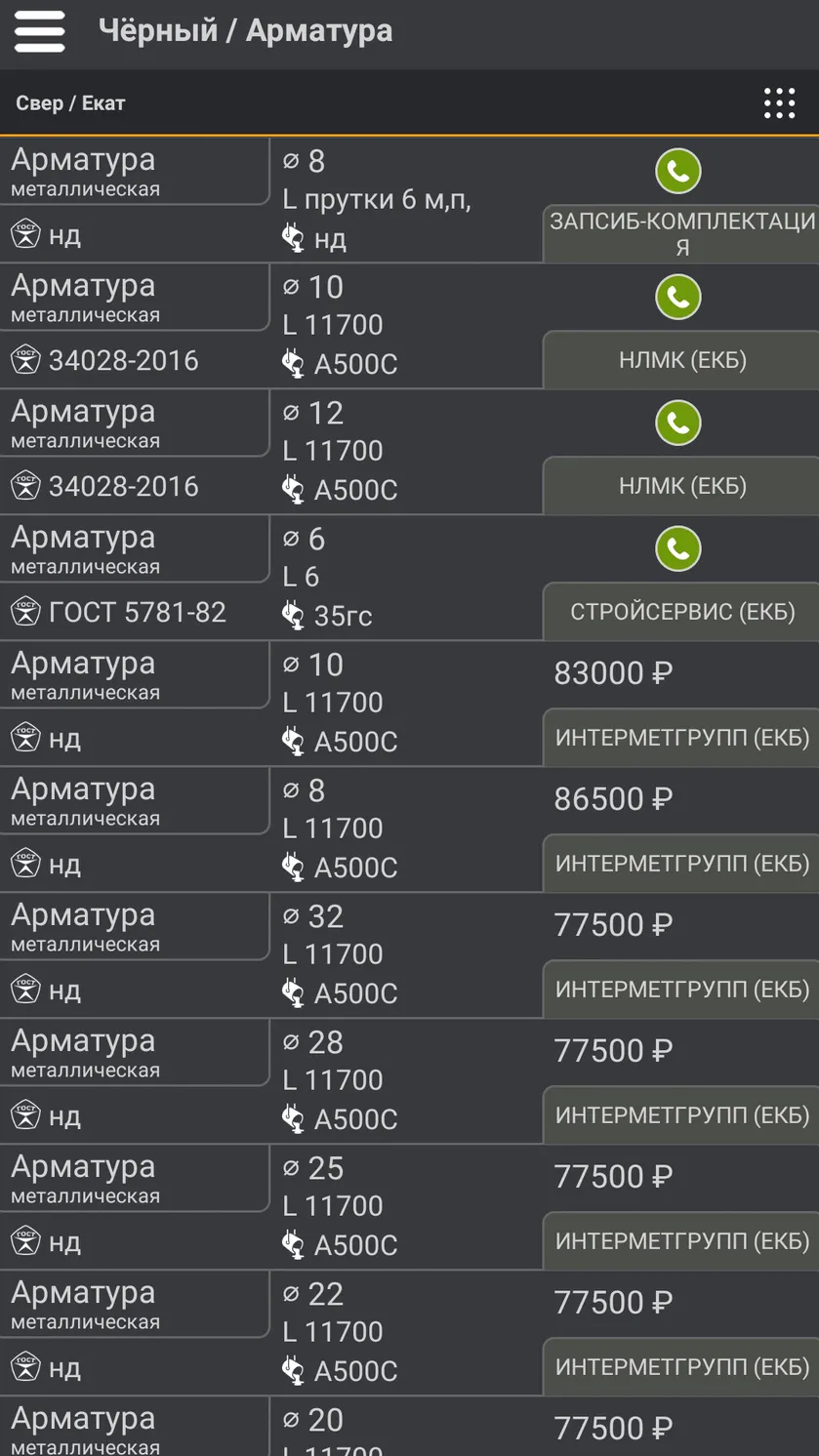Select ИНТЕРМЕТГРУПП (ЕКБ) on the ⌀ 25 row
This screenshot has height=1456, width=819.
681,1241
